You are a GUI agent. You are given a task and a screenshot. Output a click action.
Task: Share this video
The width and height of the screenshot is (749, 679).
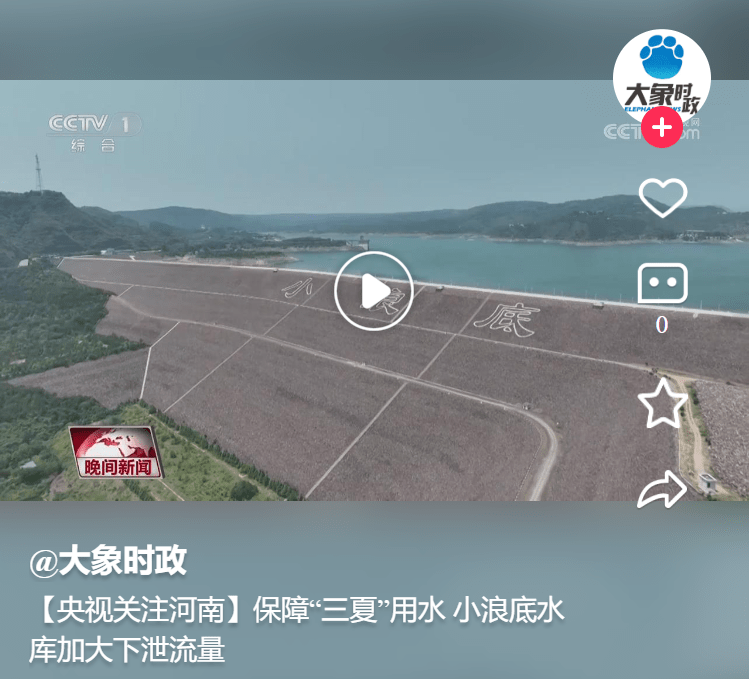662,490
